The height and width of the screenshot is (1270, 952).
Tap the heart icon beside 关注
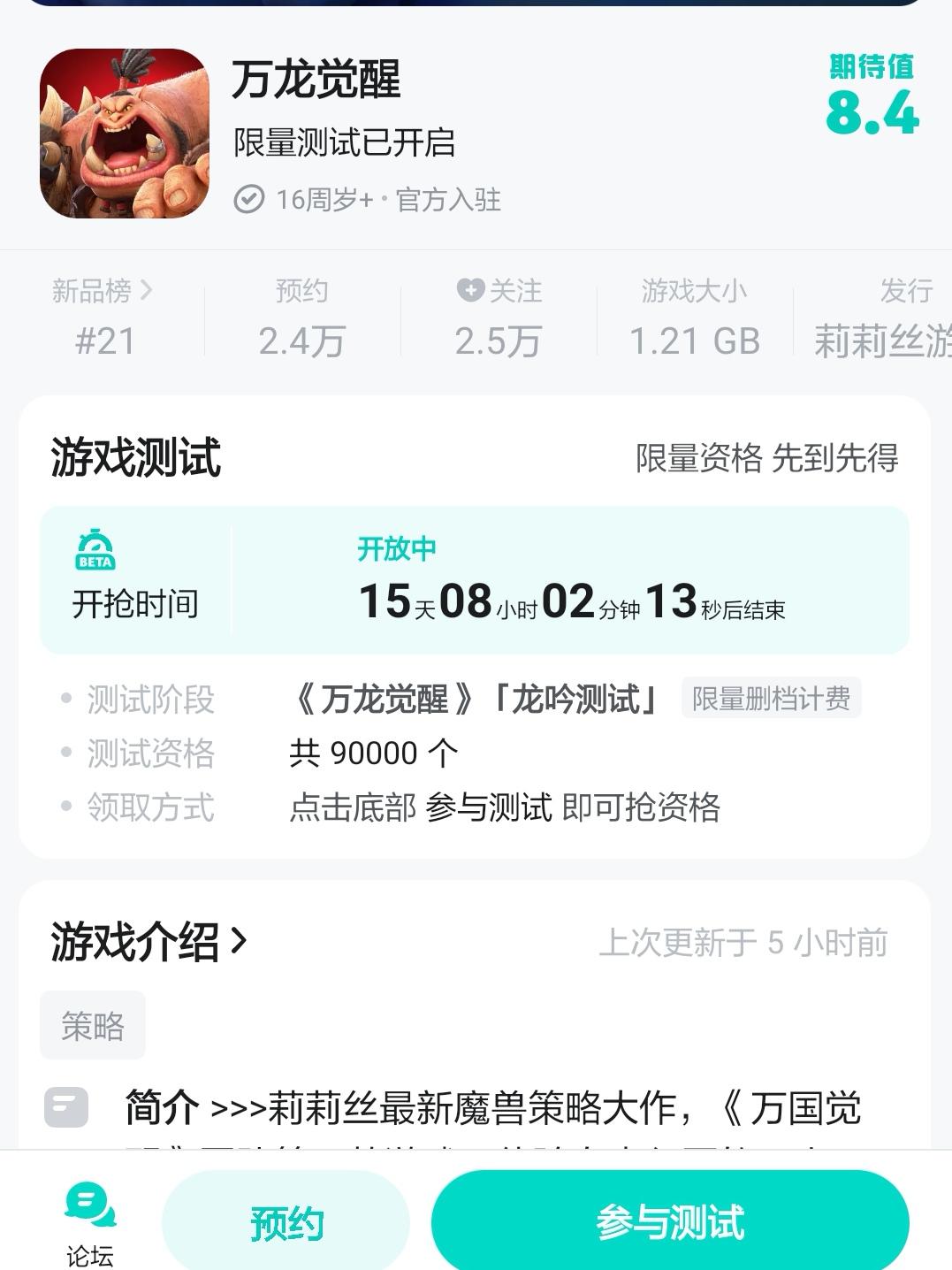click(x=469, y=291)
